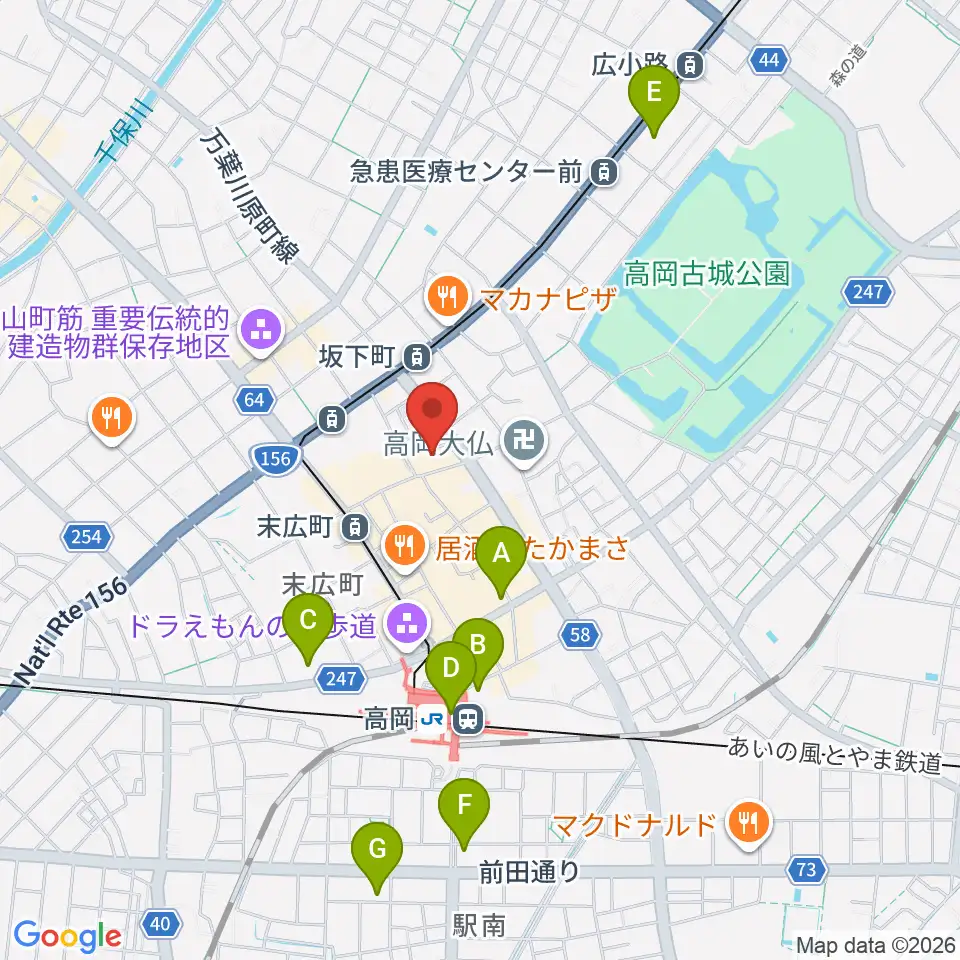Open the green marker labeled D
The width and height of the screenshot is (960, 960).
(451, 673)
